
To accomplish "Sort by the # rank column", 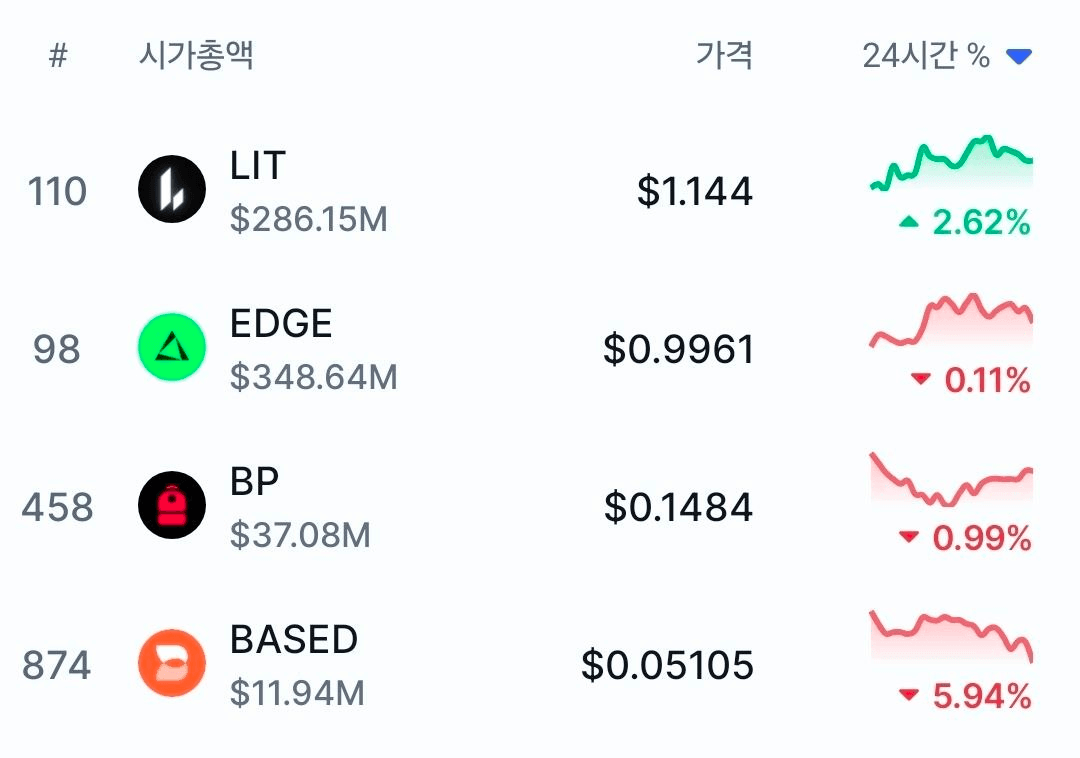I will pos(58,57).
